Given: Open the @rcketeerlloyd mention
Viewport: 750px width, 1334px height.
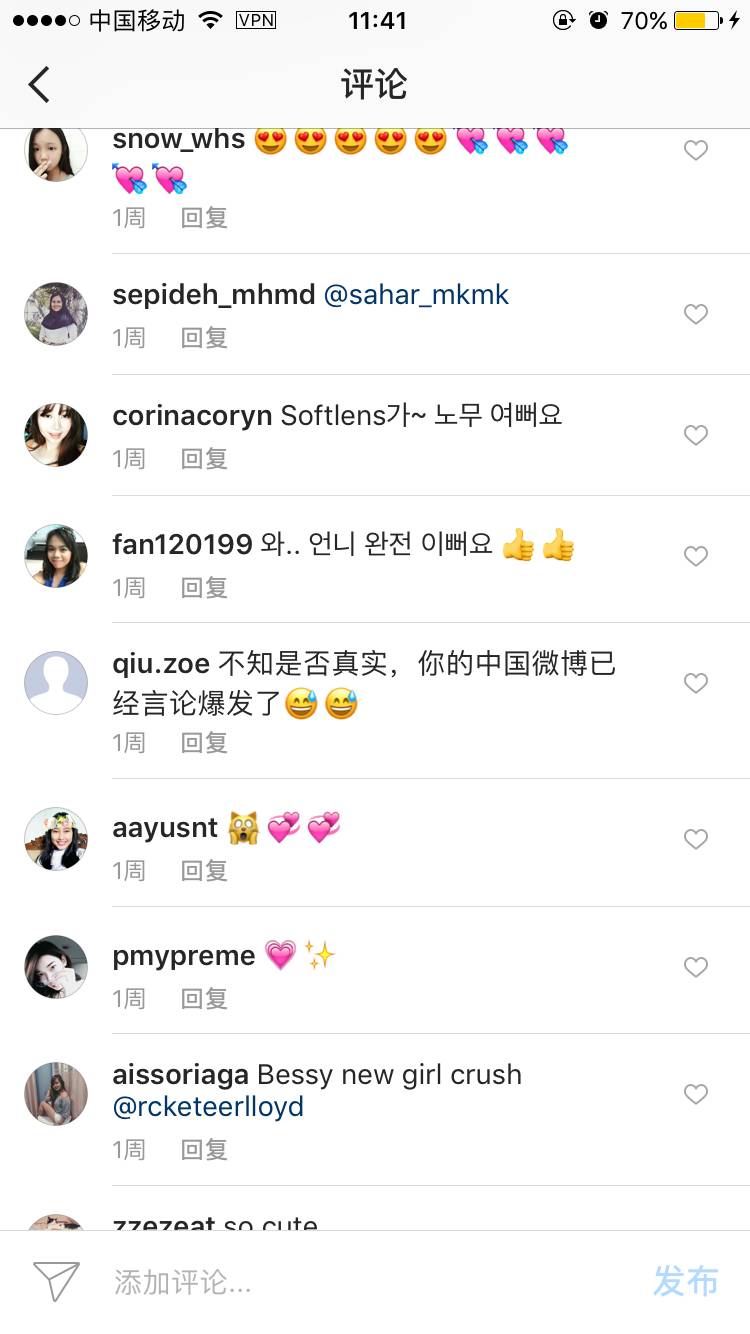Looking at the screenshot, I should (208, 1107).
